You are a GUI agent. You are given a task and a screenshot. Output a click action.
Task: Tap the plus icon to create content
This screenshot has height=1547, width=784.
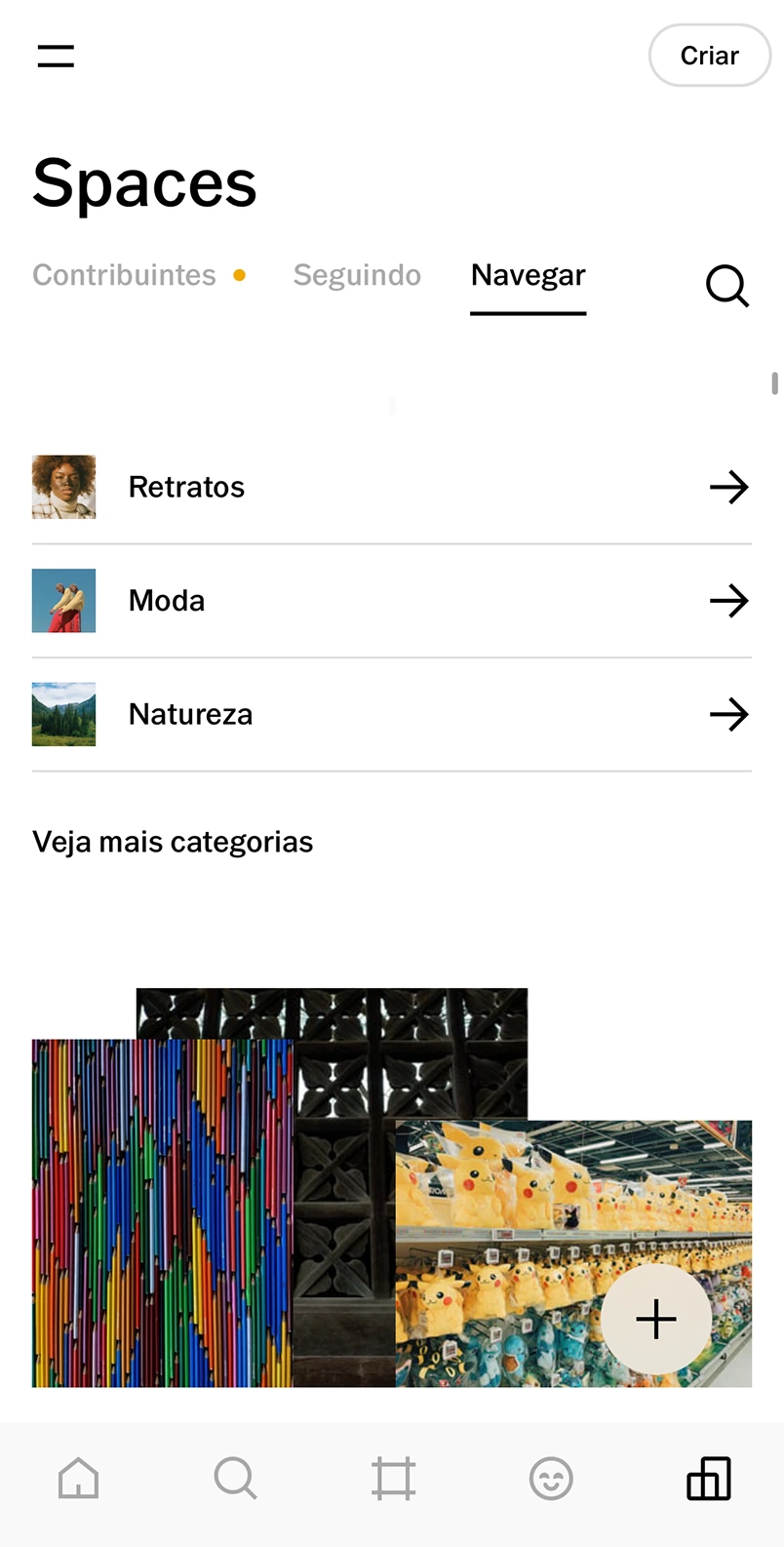click(656, 1319)
